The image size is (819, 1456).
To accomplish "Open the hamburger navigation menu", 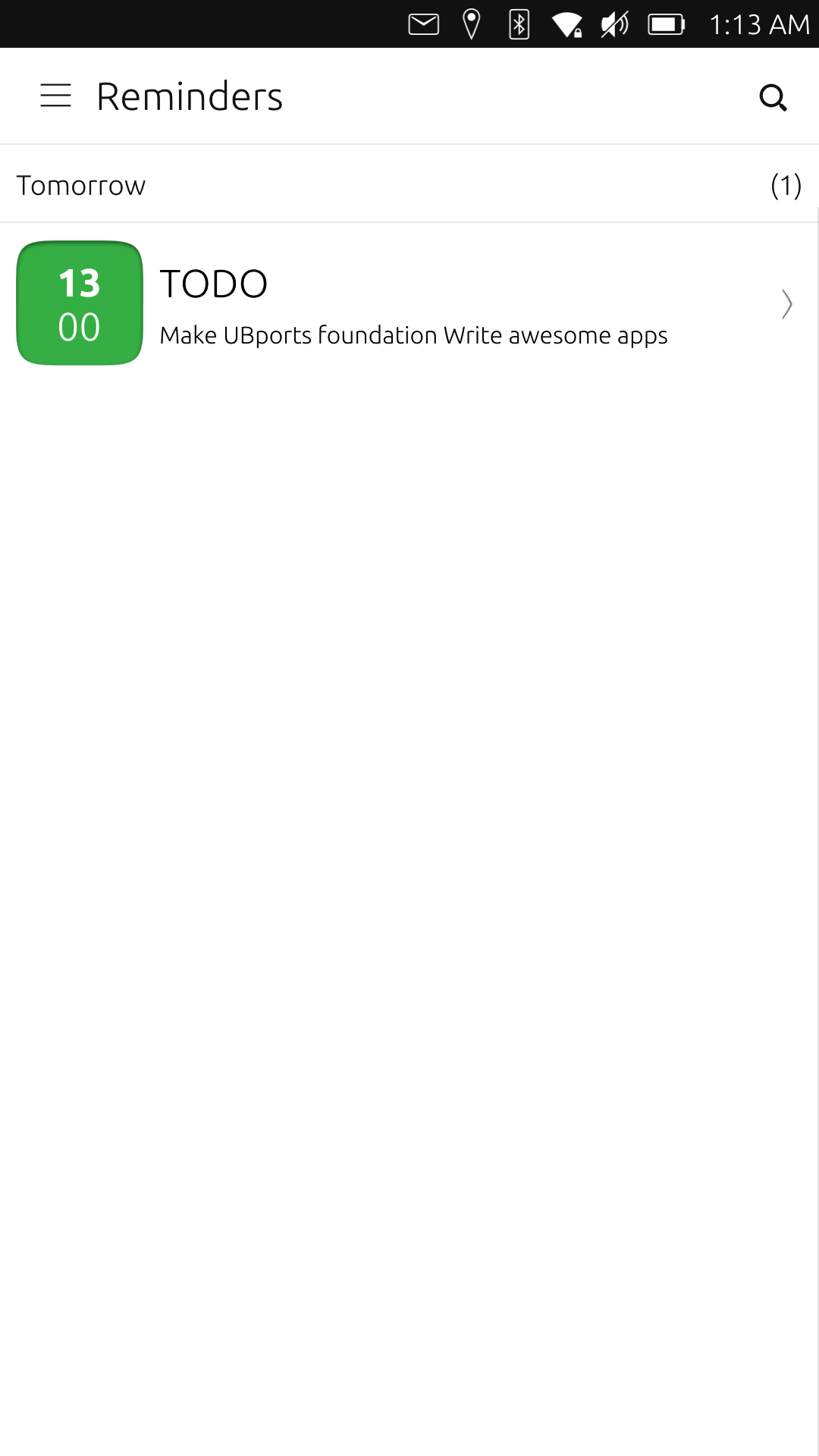I will [x=55, y=96].
